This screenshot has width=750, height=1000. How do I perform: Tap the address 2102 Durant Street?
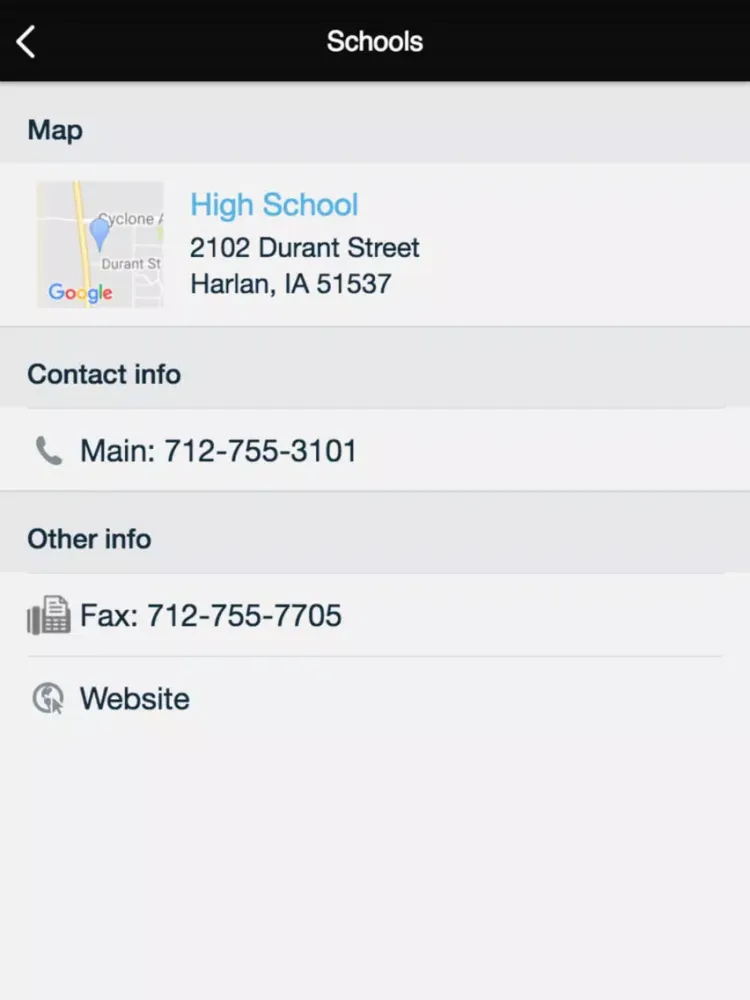click(304, 247)
